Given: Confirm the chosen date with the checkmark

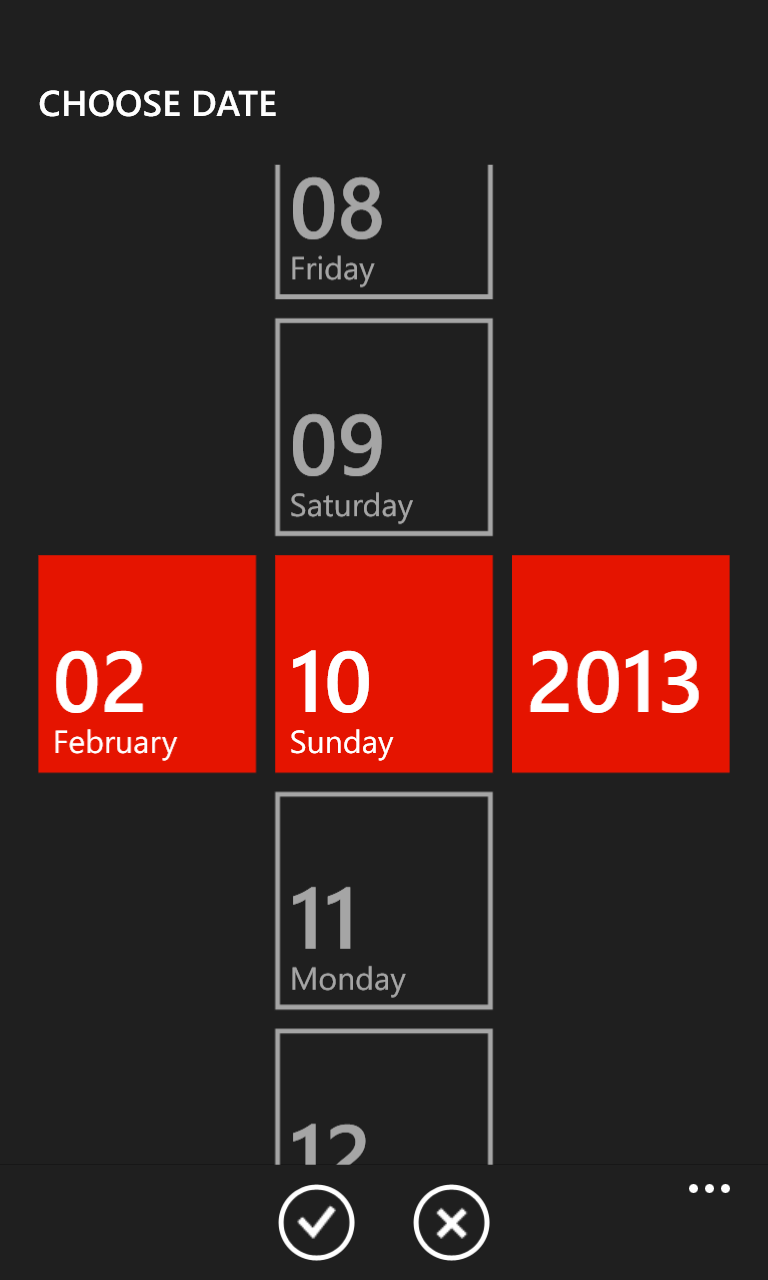Looking at the screenshot, I should (316, 1222).
